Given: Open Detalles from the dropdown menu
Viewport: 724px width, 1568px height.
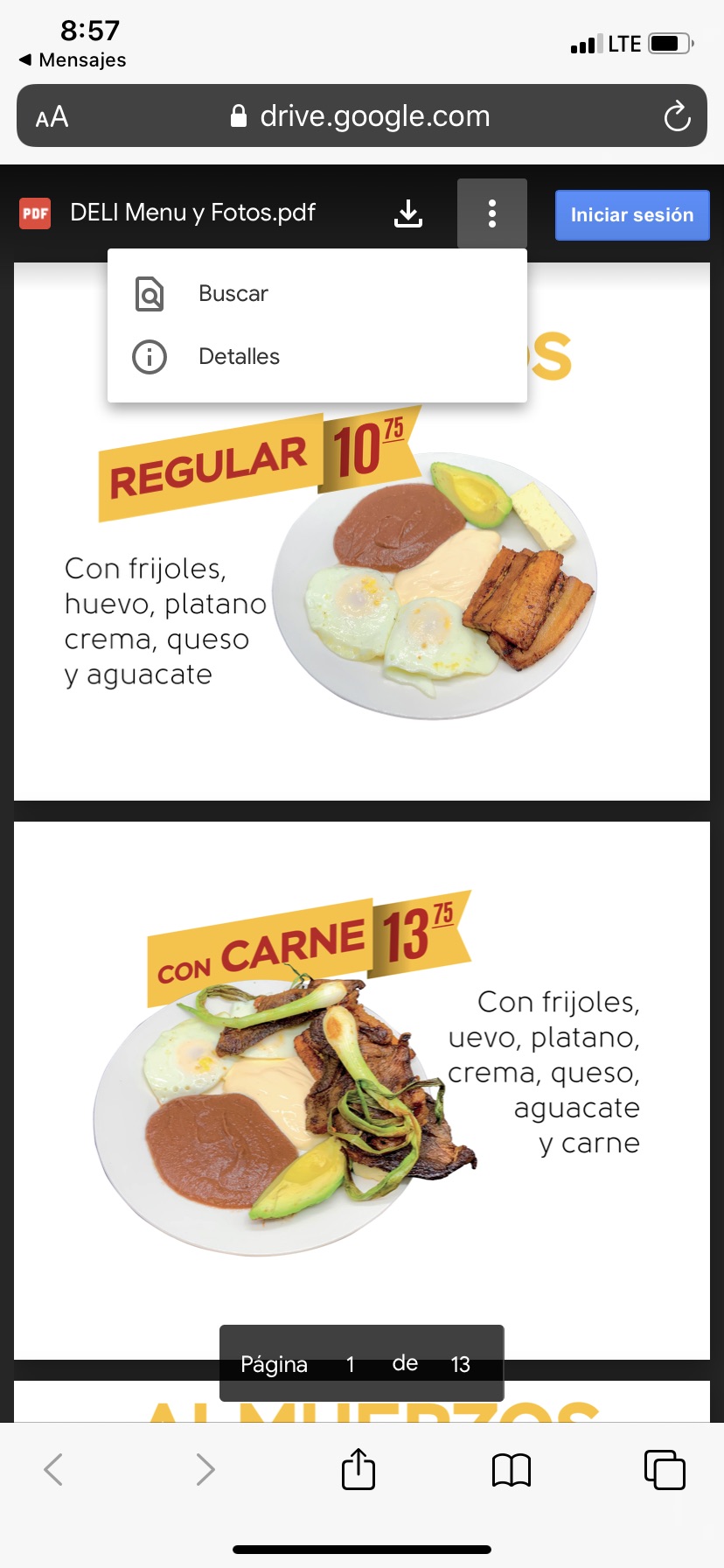Looking at the screenshot, I should [317, 357].
